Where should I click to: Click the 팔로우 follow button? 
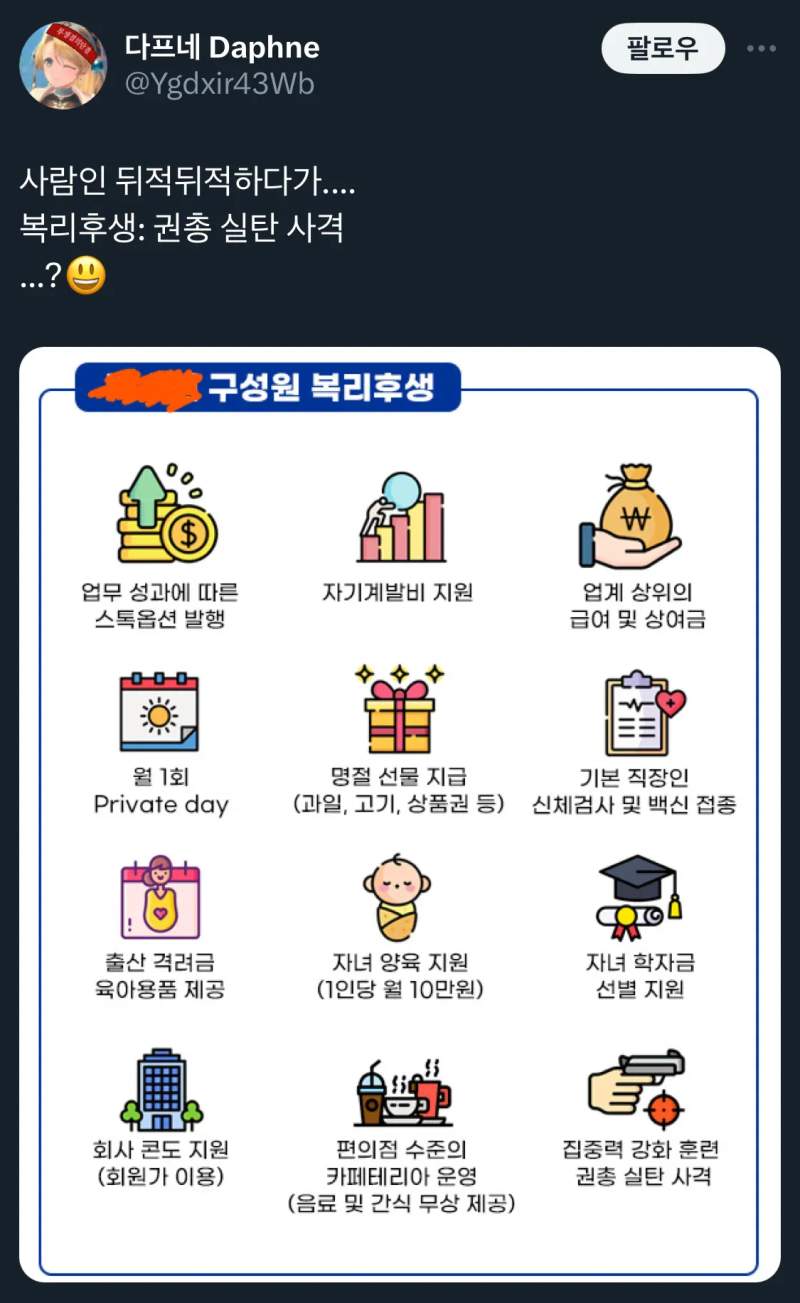(661, 48)
